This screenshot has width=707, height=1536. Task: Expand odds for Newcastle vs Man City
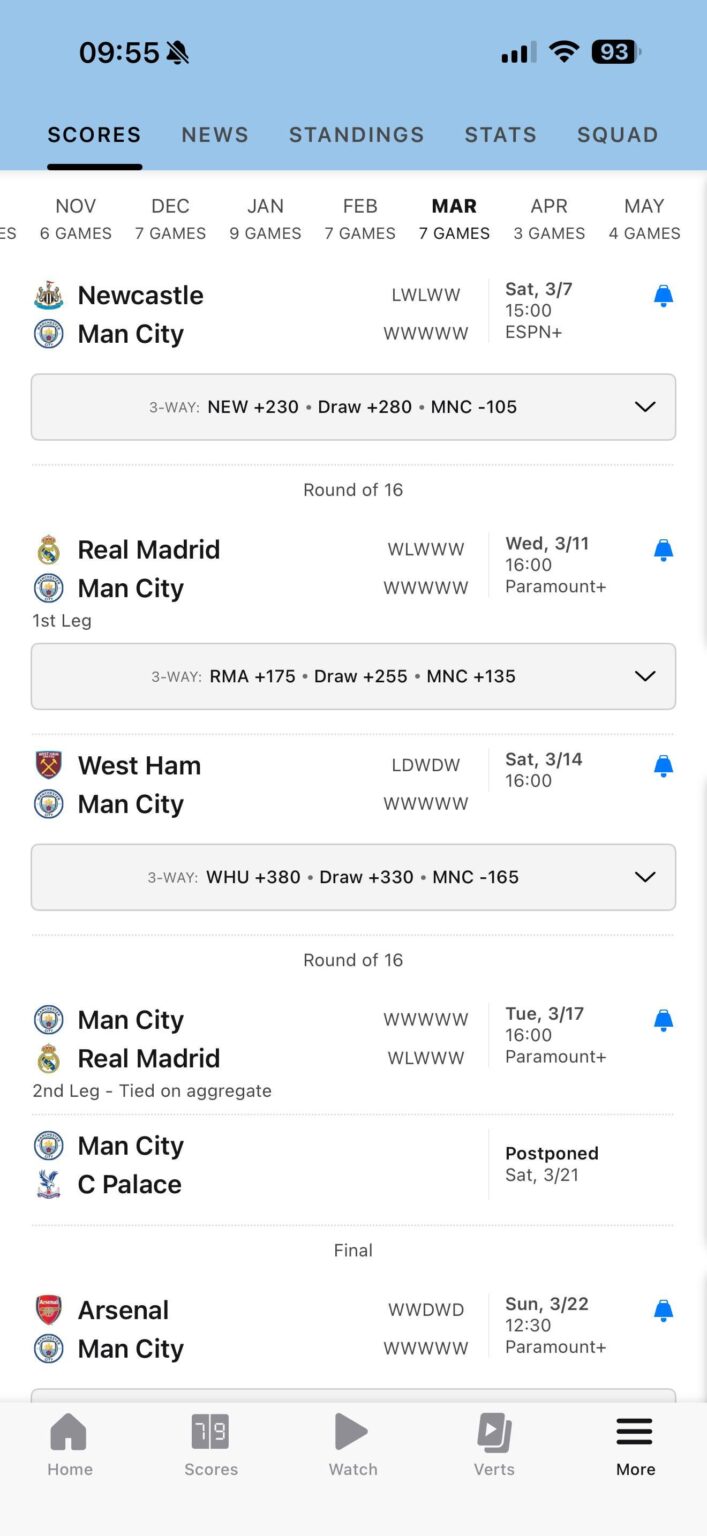pos(645,407)
